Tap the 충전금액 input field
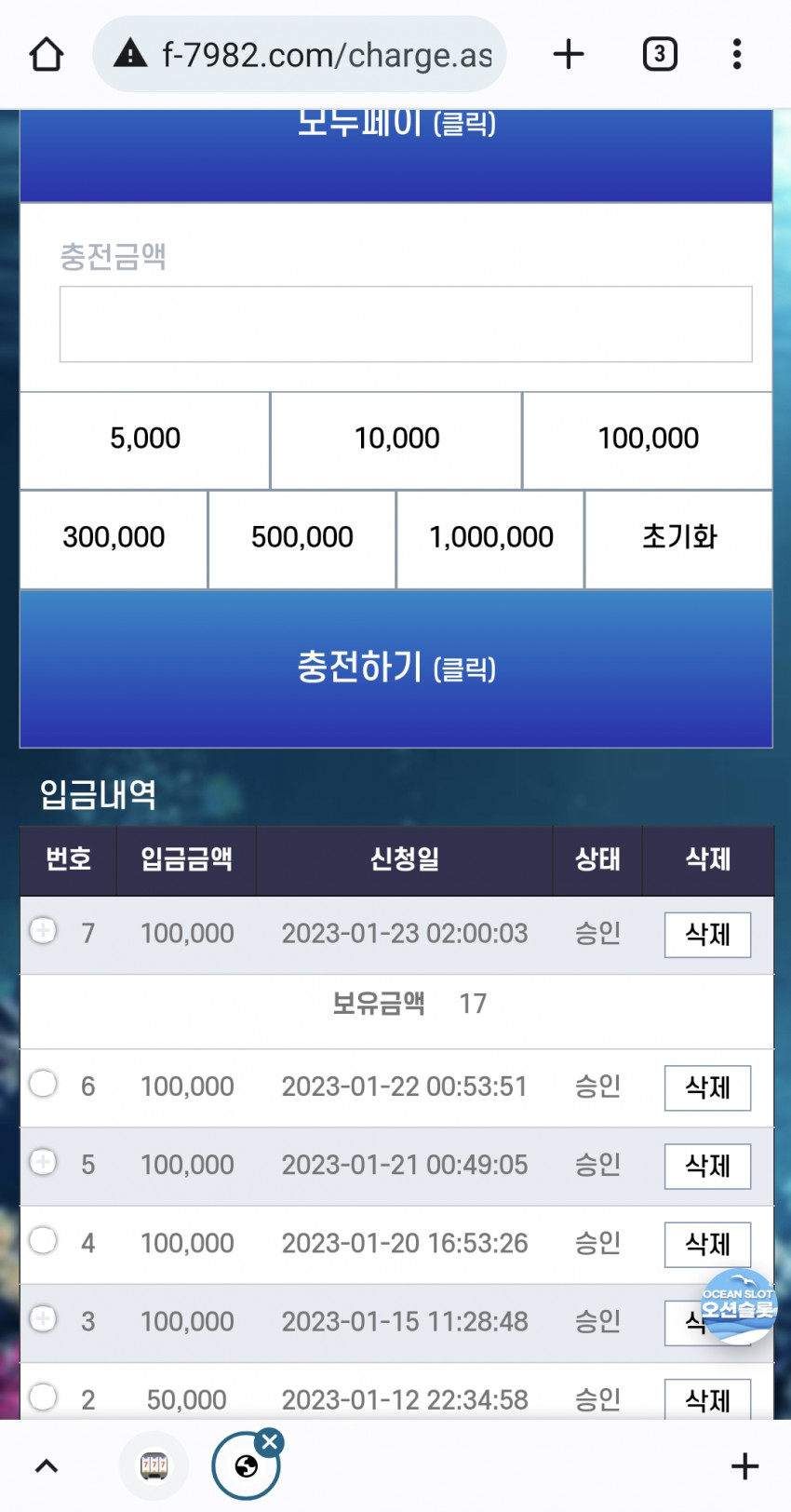Image resolution: width=791 pixels, height=1512 pixels. point(405,324)
